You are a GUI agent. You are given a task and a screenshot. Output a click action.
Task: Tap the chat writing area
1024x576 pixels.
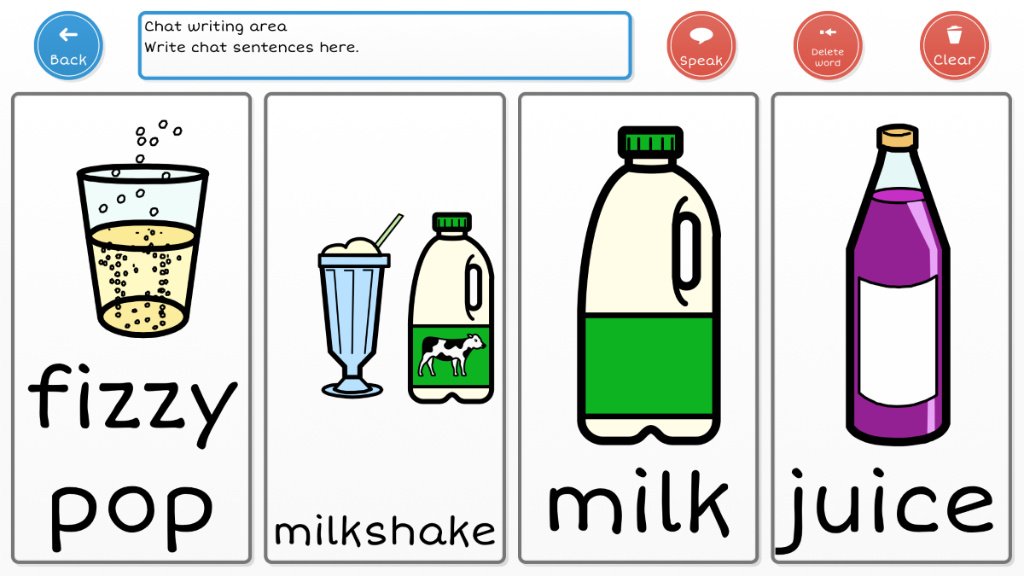pyautogui.click(x=385, y=46)
